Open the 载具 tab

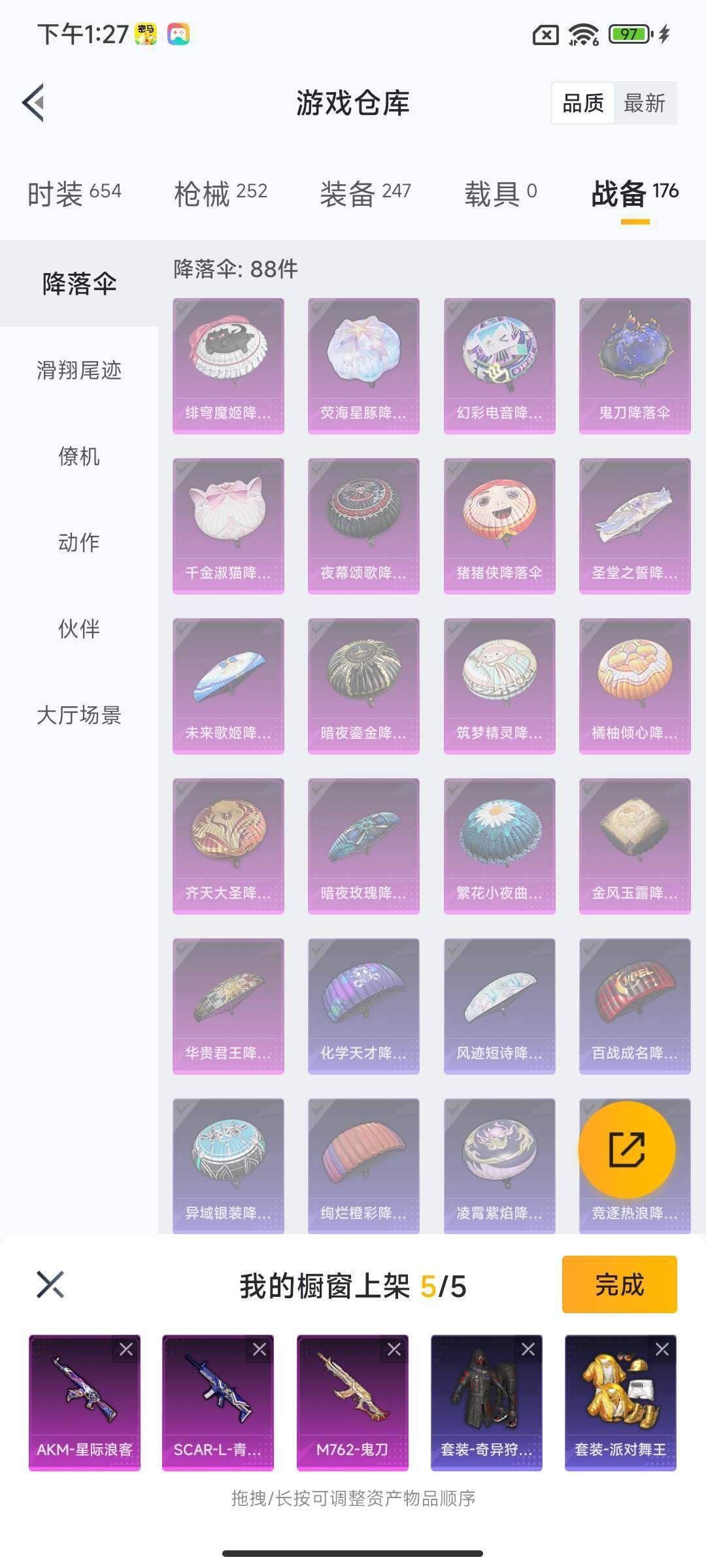pos(500,193)
